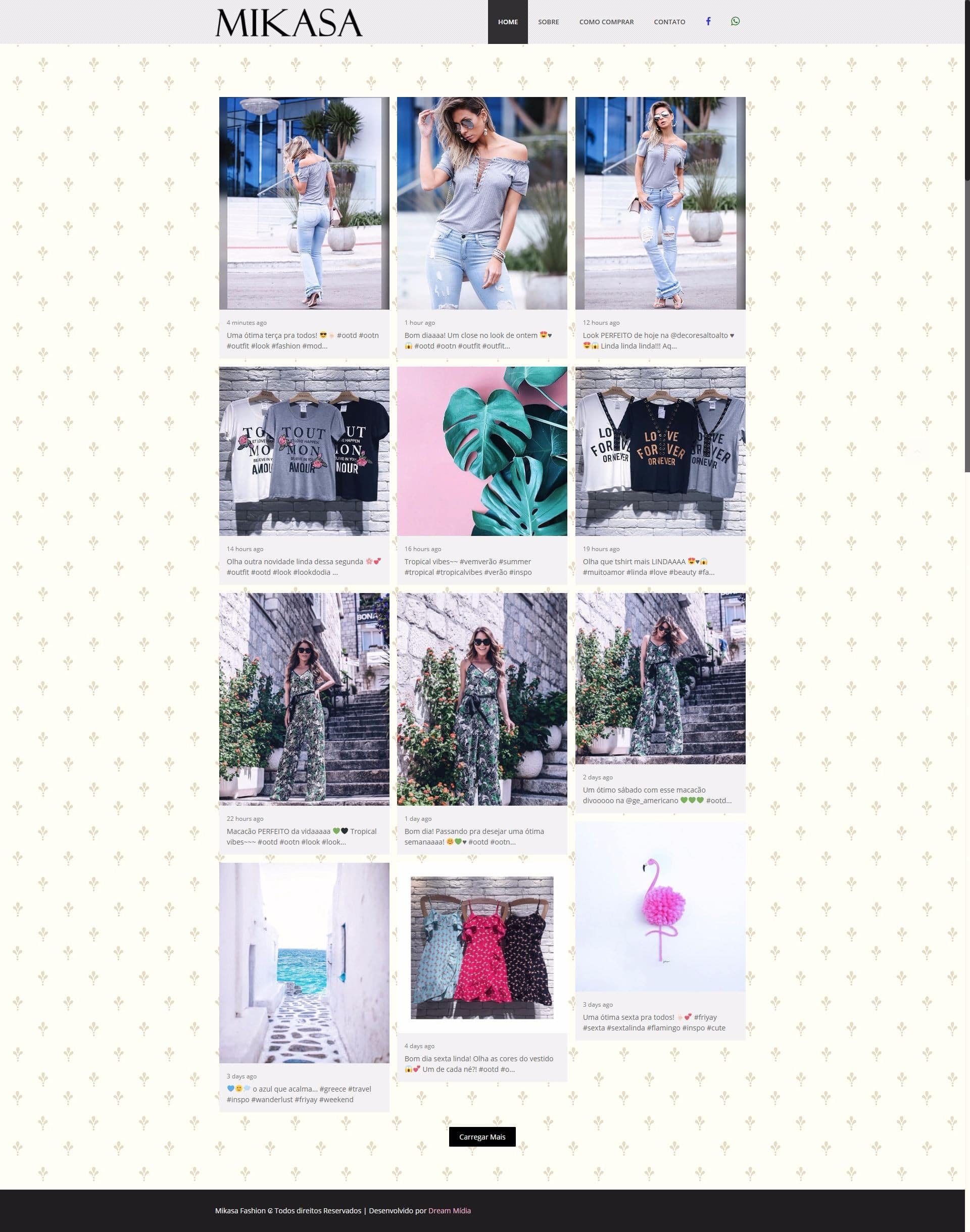970x1232 pixels.
Task: Open the post from 1 hour ago
Action: click(x=481, y=203)
